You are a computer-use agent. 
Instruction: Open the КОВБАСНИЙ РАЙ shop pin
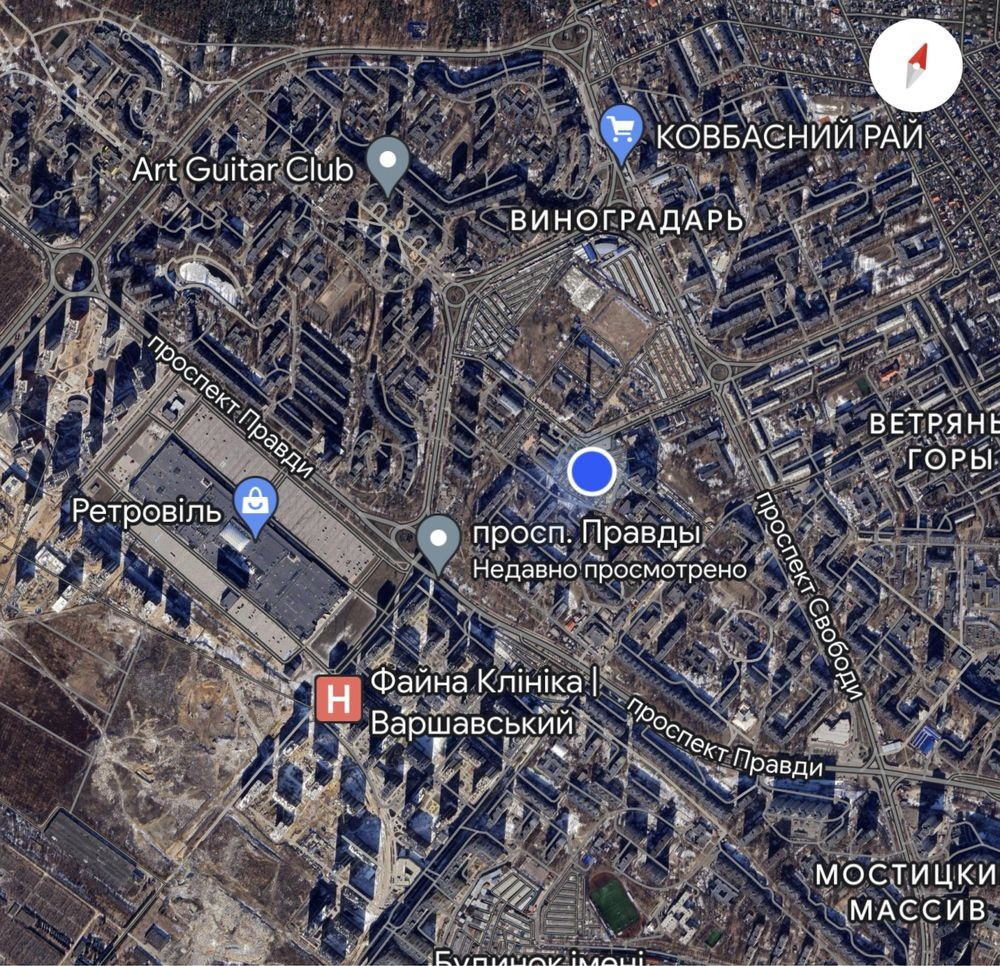(623, 131)
